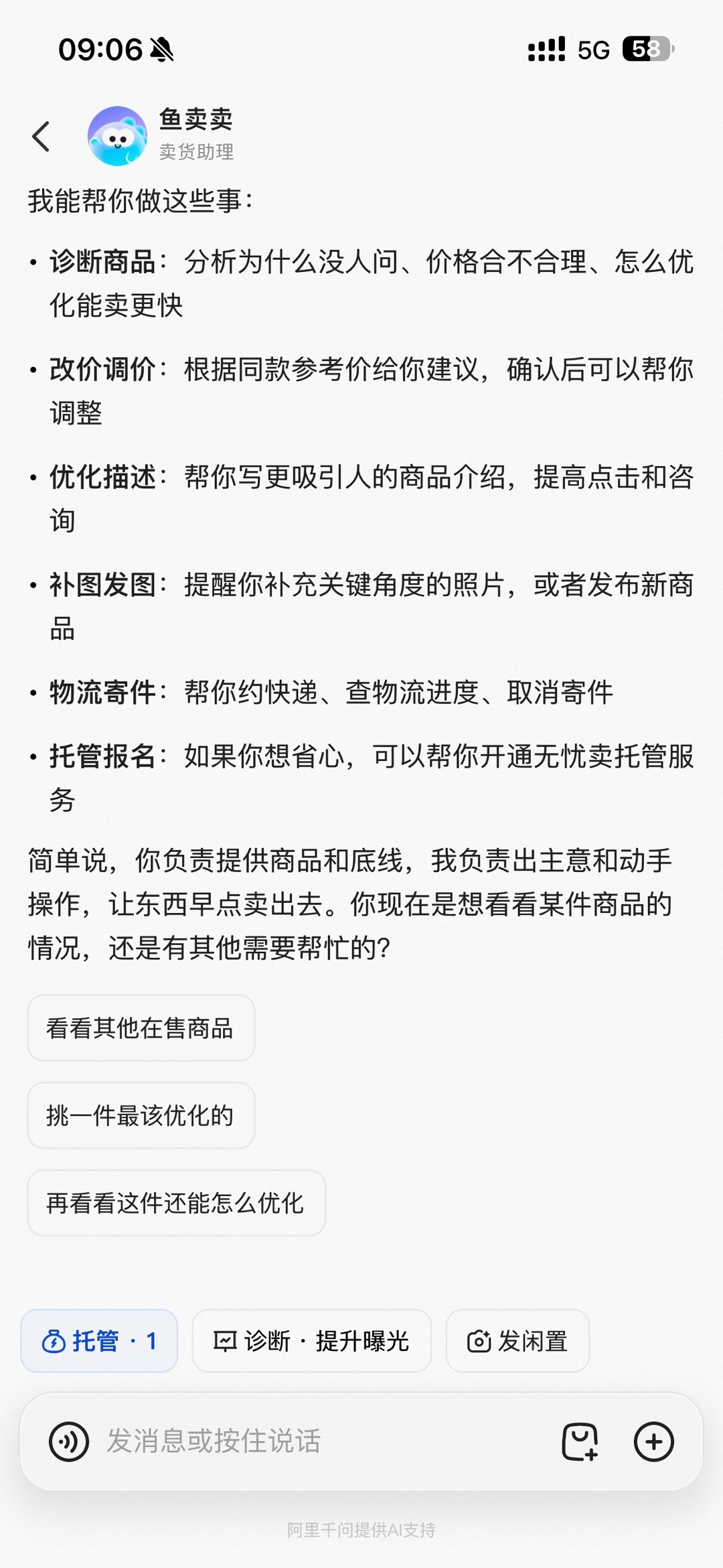Screen dimensions: 723x1568
Task: Open the 托管 · 1 chip
Action: click(99, 1341)
